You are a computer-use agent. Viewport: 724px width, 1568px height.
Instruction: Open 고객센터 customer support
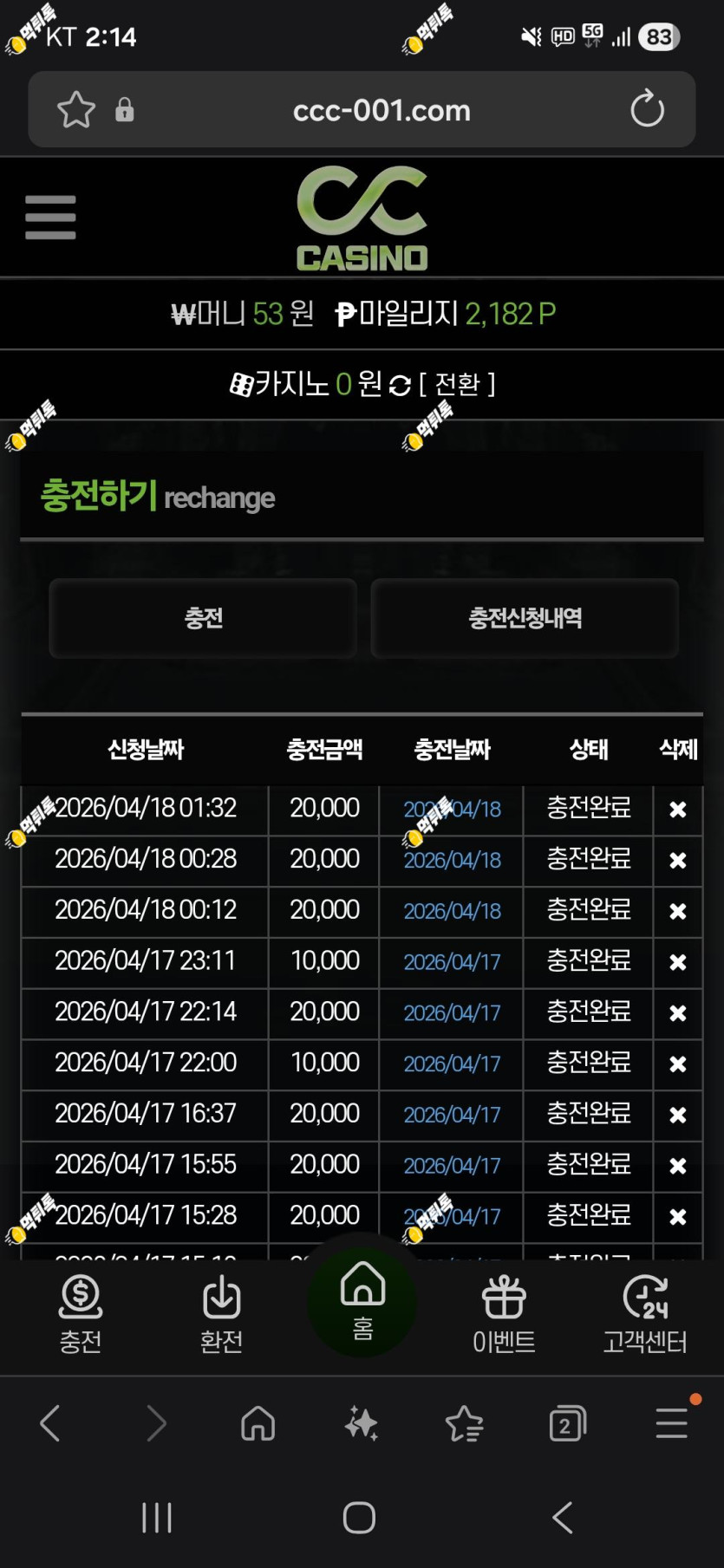[x=645, y=1315]
